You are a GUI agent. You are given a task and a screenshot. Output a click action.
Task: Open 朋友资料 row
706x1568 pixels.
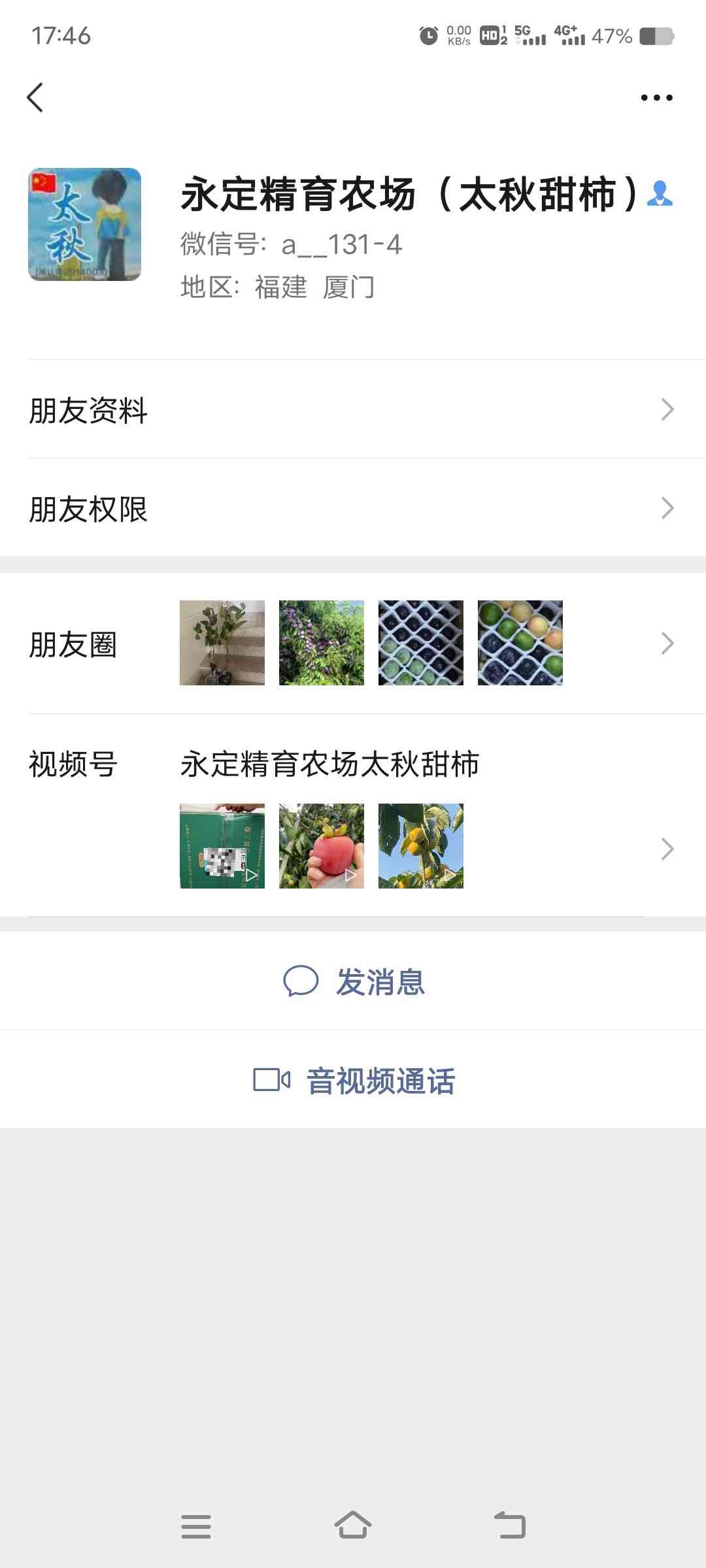tap(353, 410)
